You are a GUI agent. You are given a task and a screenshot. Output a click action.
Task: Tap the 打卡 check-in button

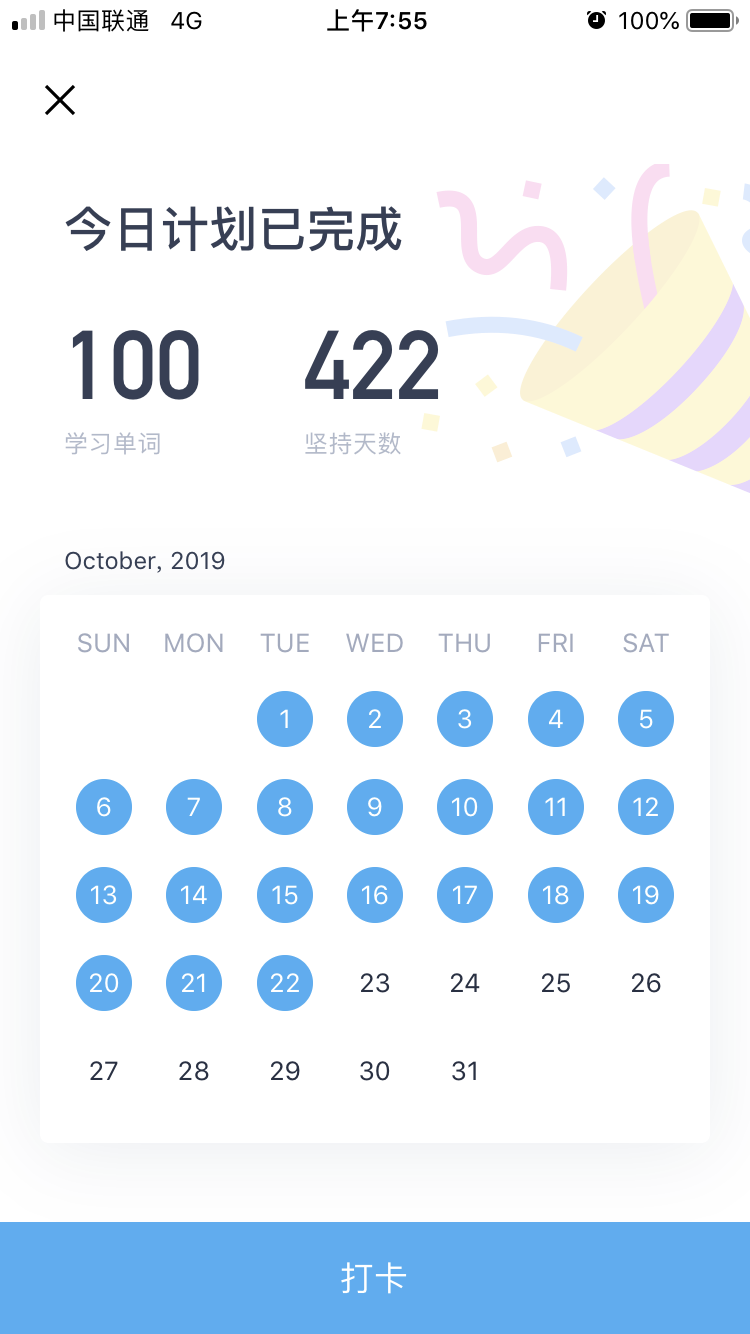click(x=375, y=1277)
